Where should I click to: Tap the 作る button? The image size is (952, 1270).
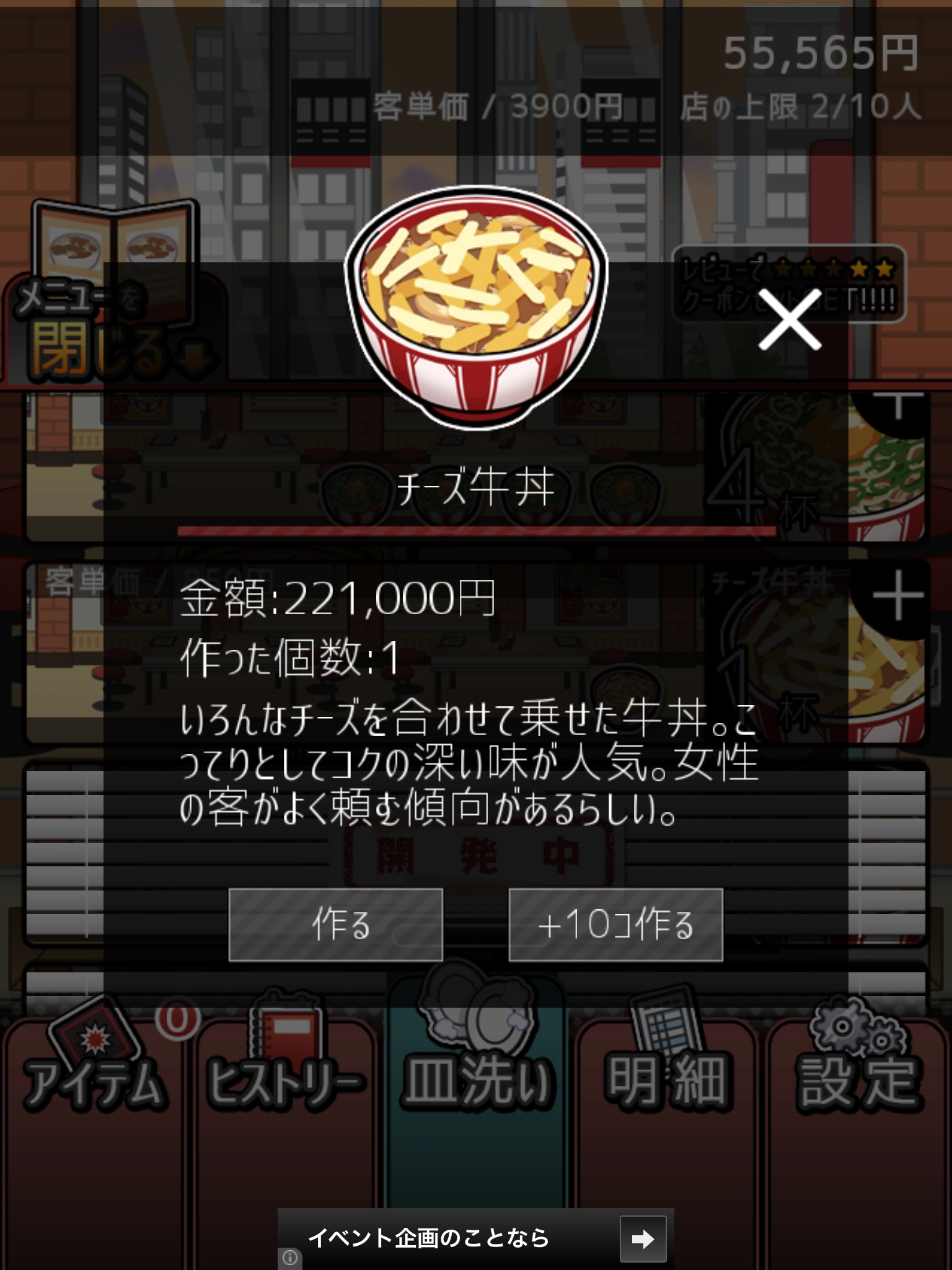(335, 925)
